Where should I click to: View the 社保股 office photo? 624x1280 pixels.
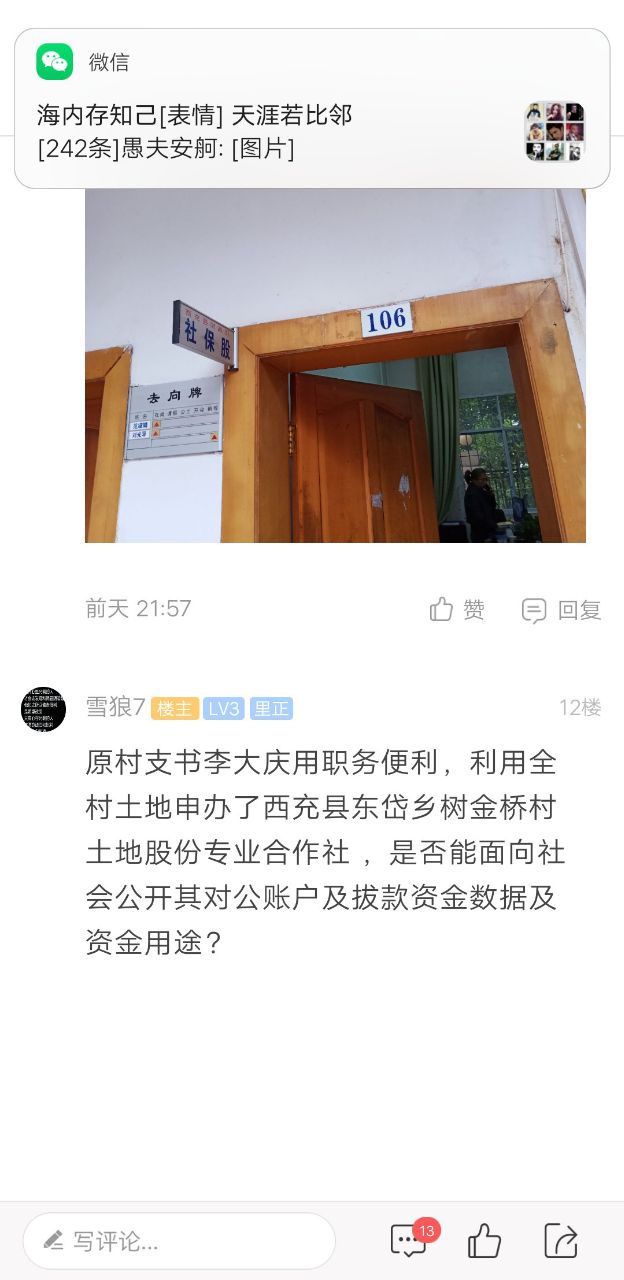[x=335, y=365]
